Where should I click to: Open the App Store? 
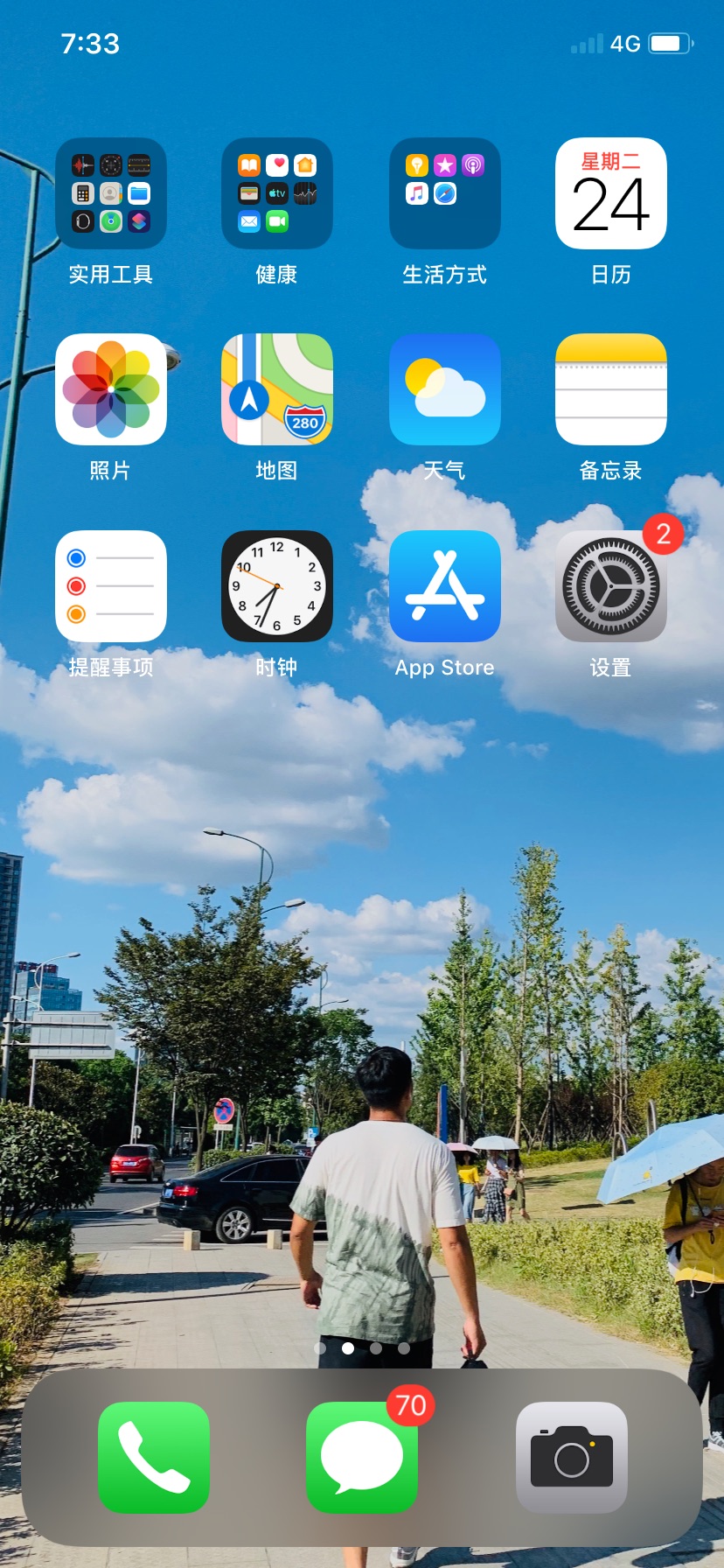coord(445,586)
